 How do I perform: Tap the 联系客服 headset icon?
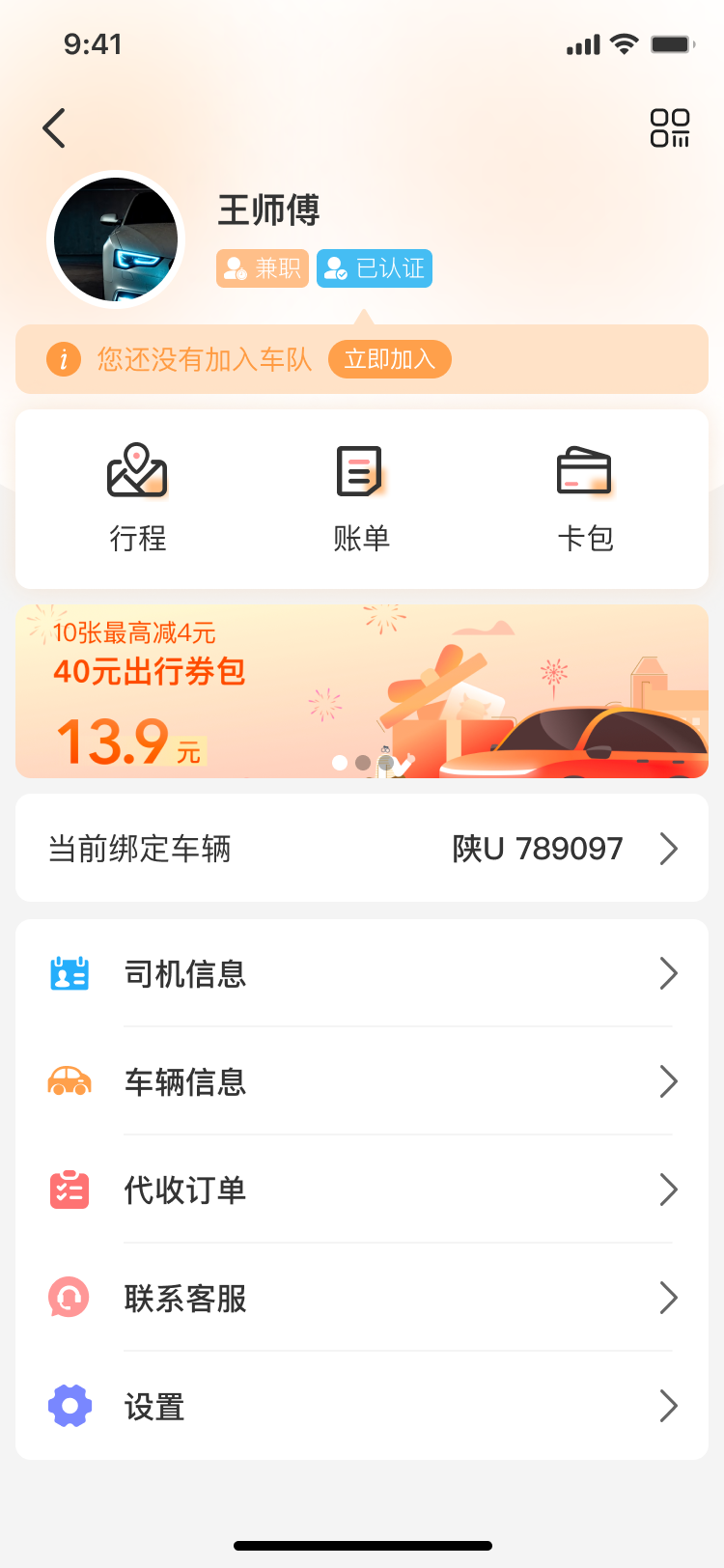pos(69,1298)
